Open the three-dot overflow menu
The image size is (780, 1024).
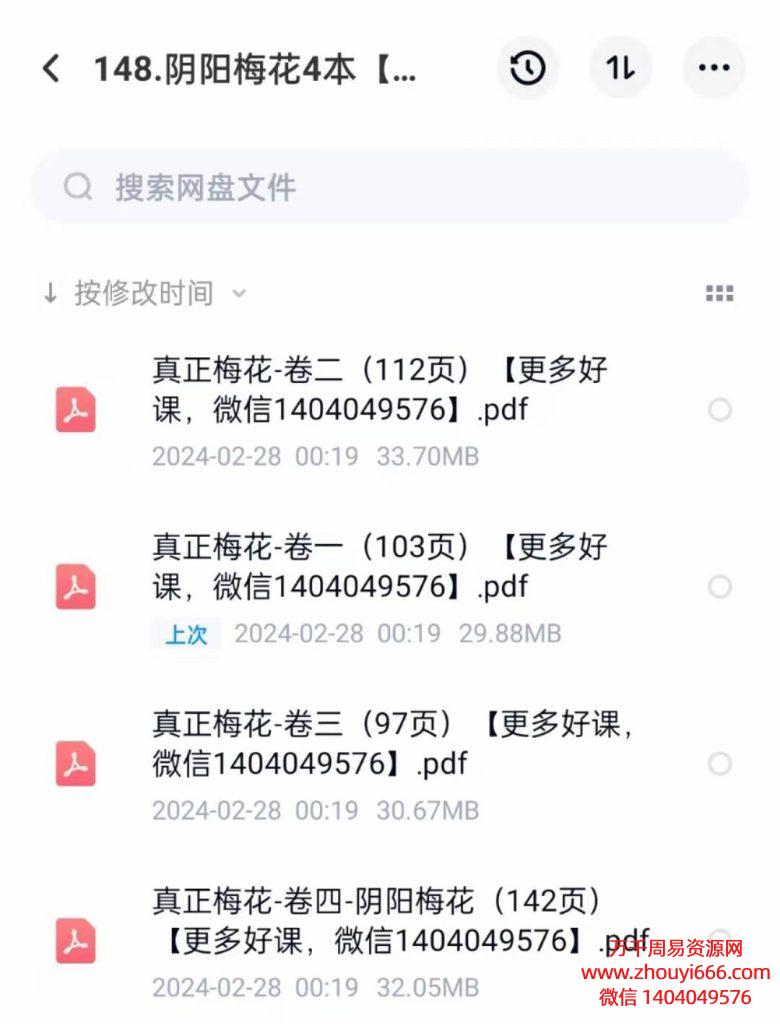click(x=713, y=68)
